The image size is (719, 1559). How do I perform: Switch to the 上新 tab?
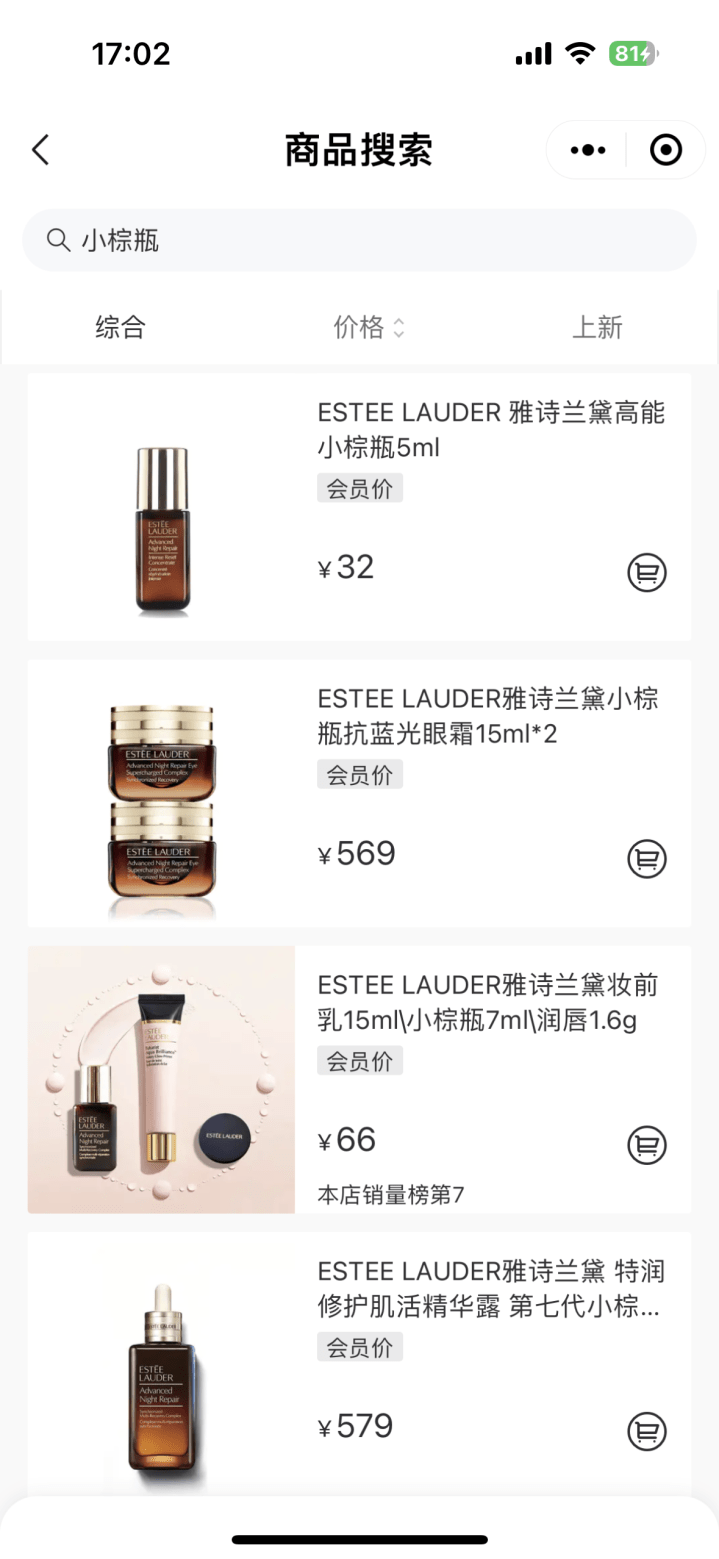597,327
